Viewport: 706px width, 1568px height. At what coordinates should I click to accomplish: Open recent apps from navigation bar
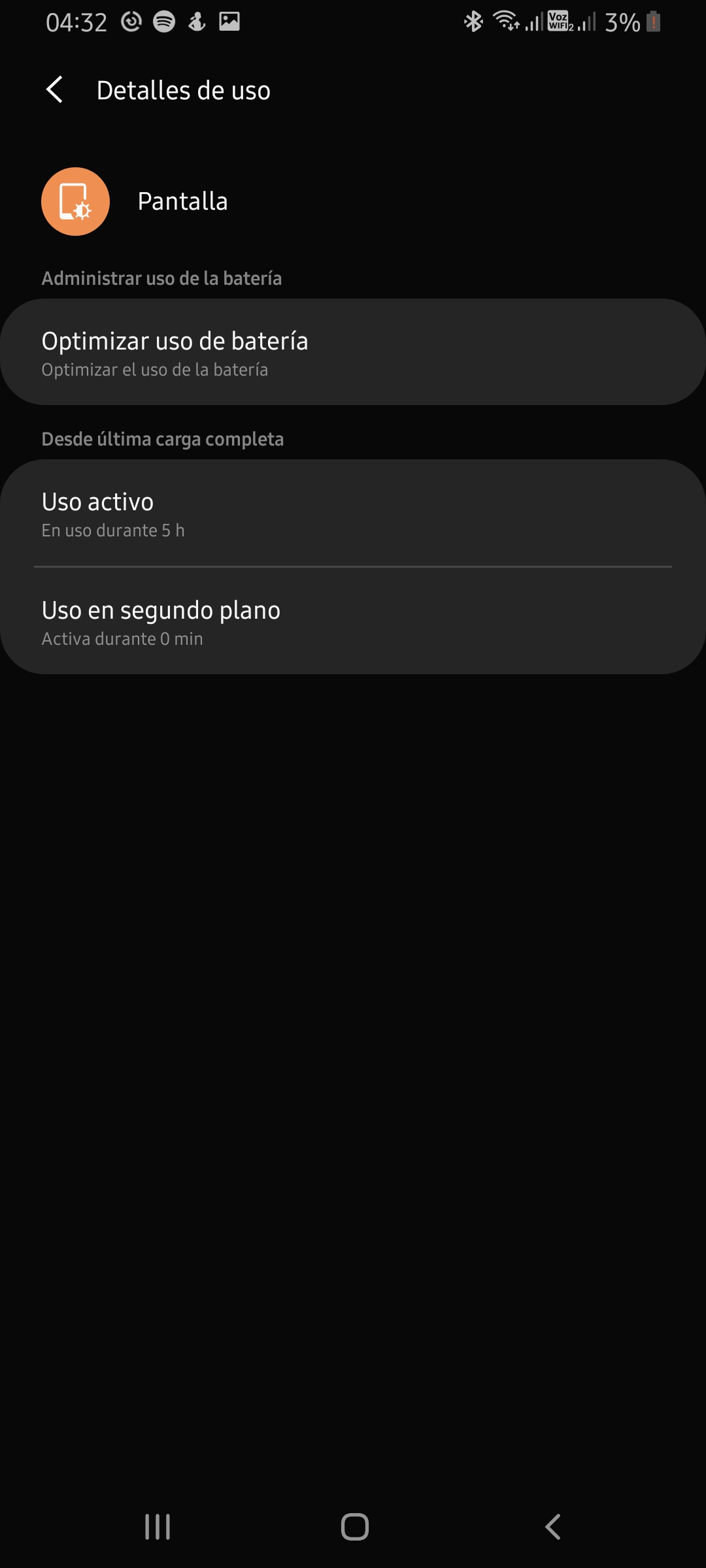tap(158, 1527)
